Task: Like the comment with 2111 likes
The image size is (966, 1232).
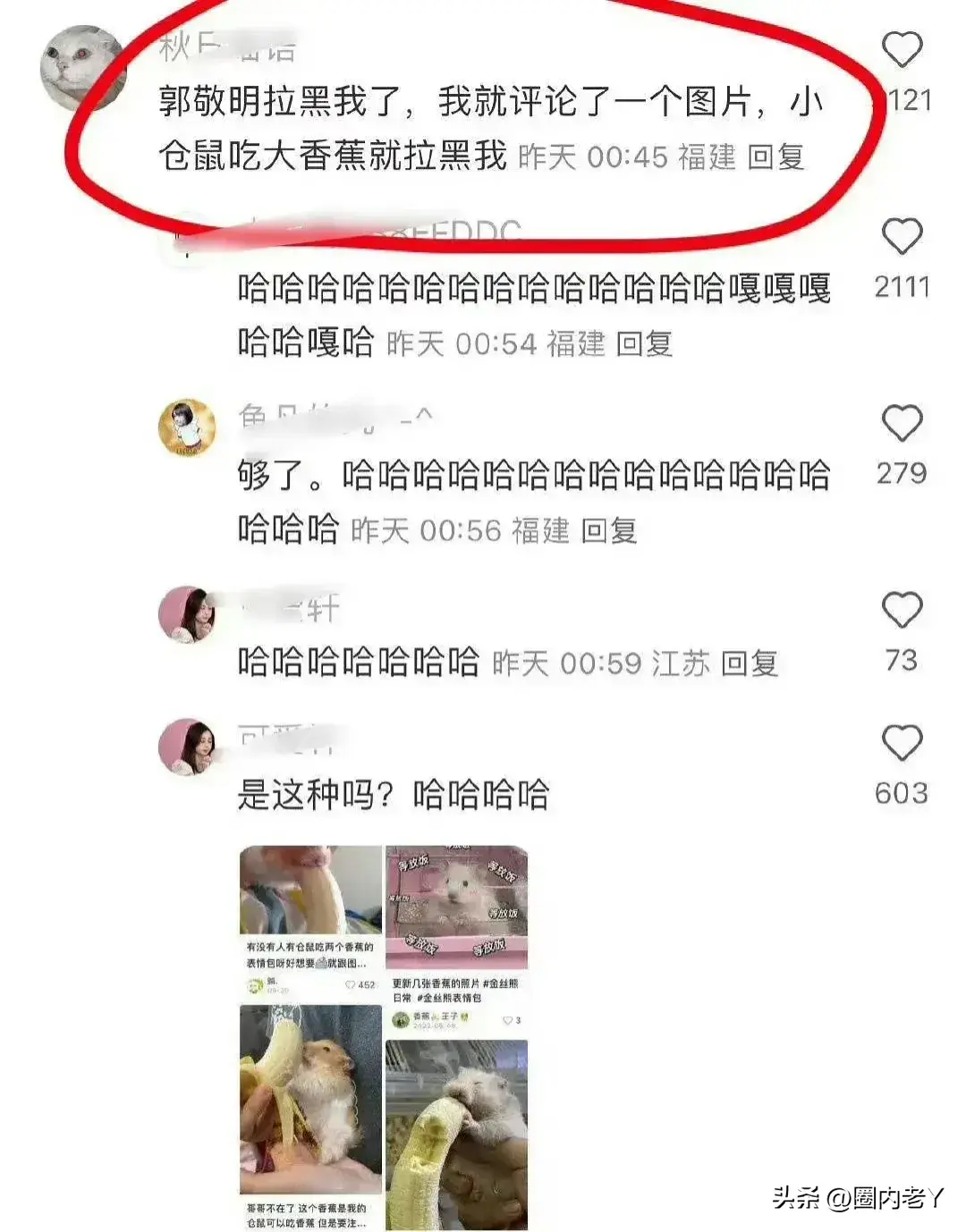Action: [x=902, y=237]
